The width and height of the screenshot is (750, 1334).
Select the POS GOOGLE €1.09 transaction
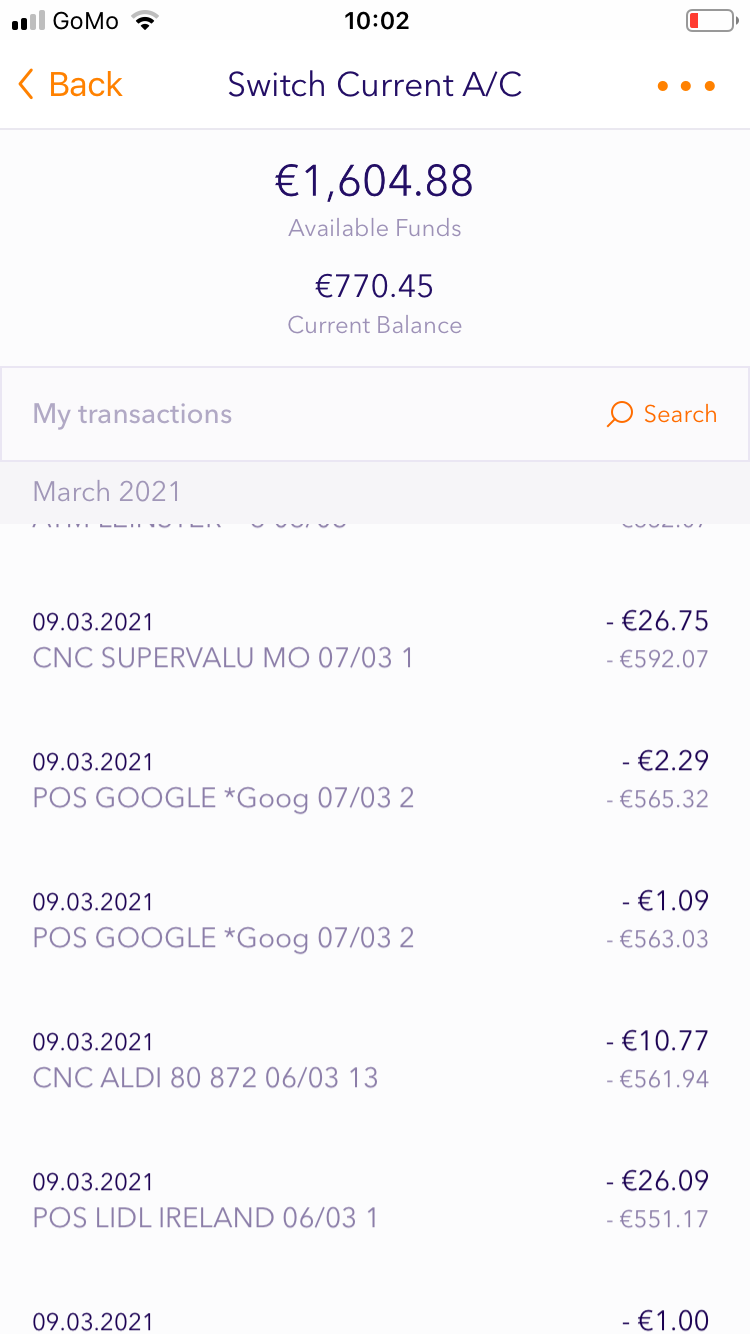pos(370,920)
